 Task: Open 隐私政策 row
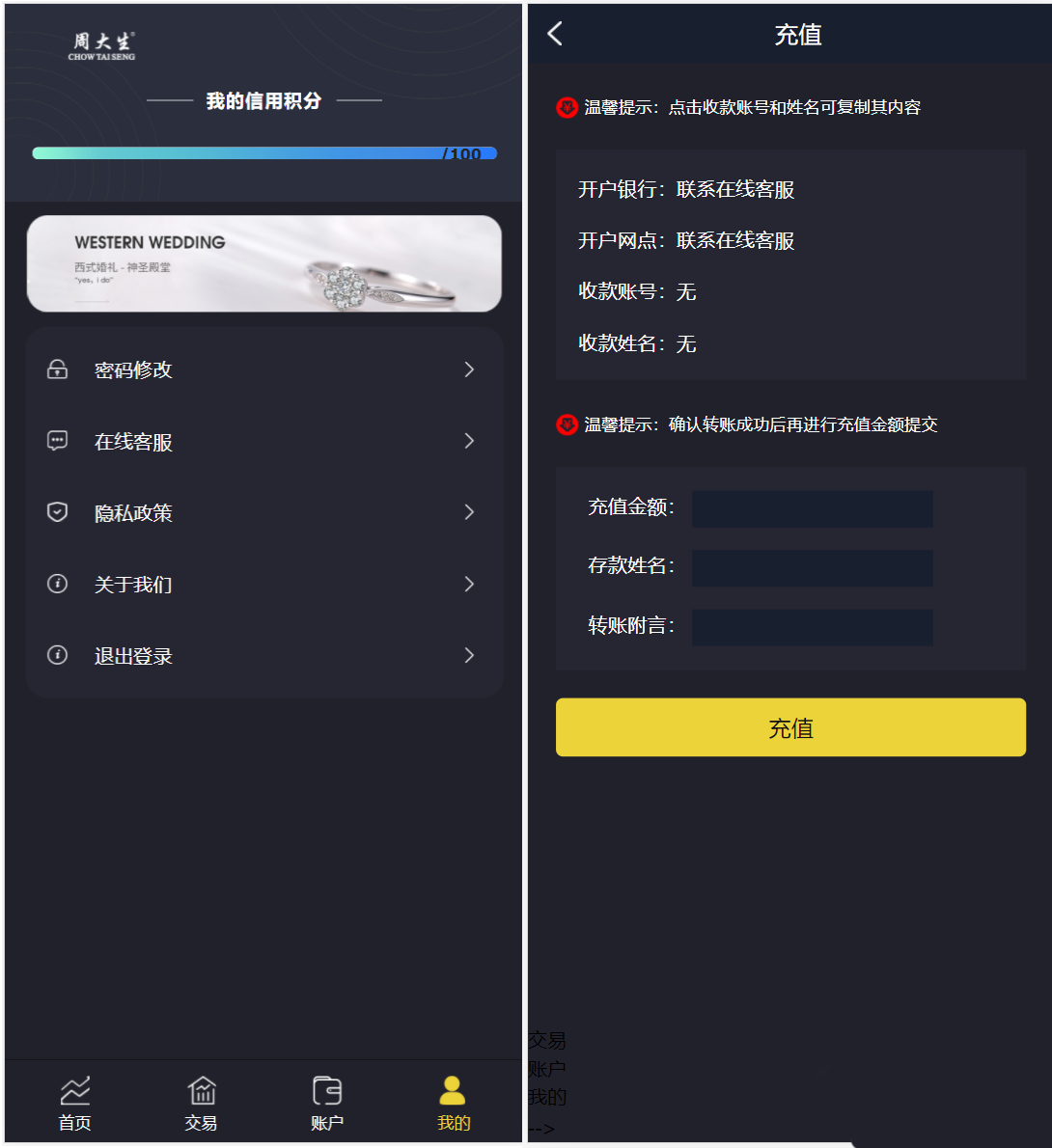[263, 512]
